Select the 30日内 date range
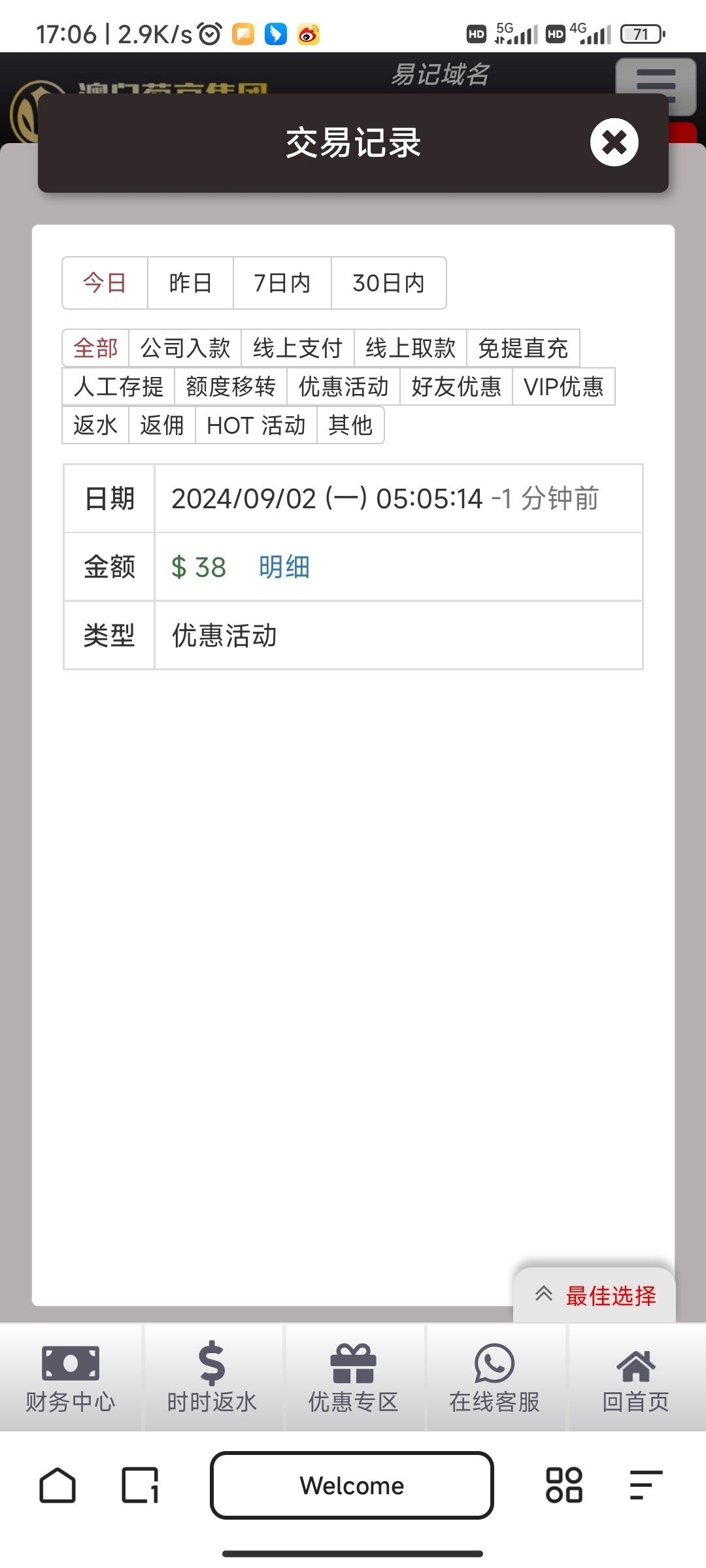The width and height of the screenshot is (706, 1568). coord(389,283)
